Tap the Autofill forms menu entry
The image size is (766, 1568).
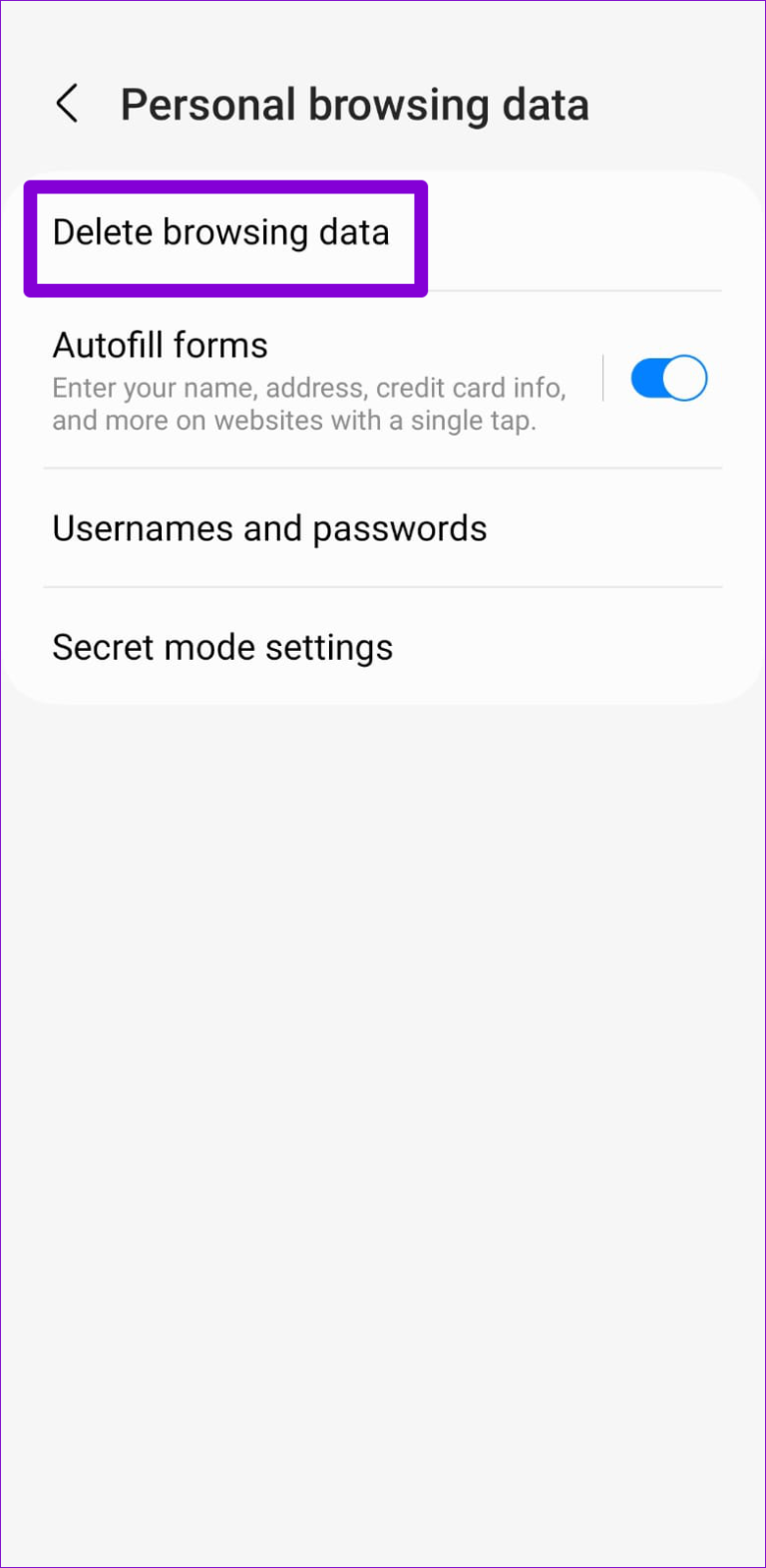pos(160,345)
